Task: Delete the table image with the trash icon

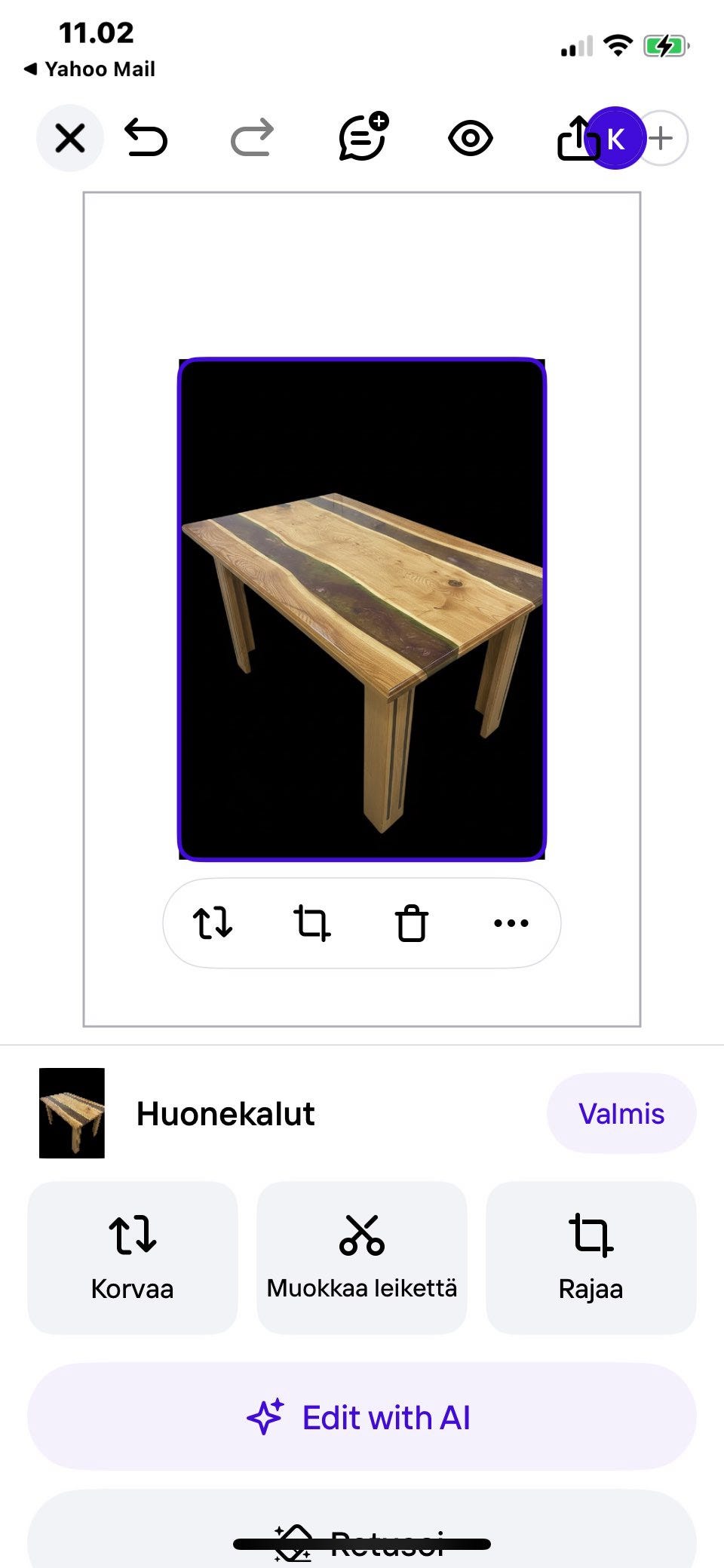Action: [410, 923]
